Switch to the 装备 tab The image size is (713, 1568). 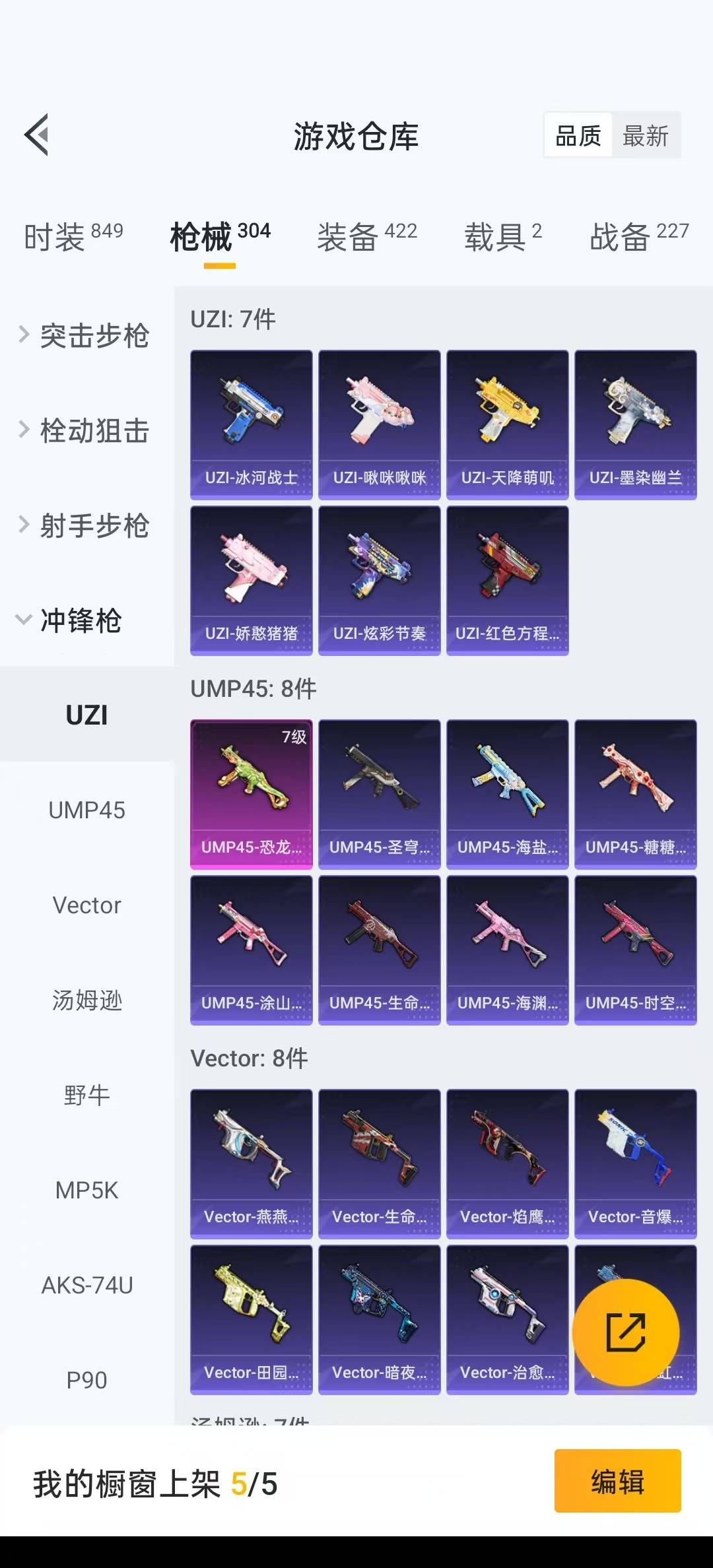click(367, 236)
